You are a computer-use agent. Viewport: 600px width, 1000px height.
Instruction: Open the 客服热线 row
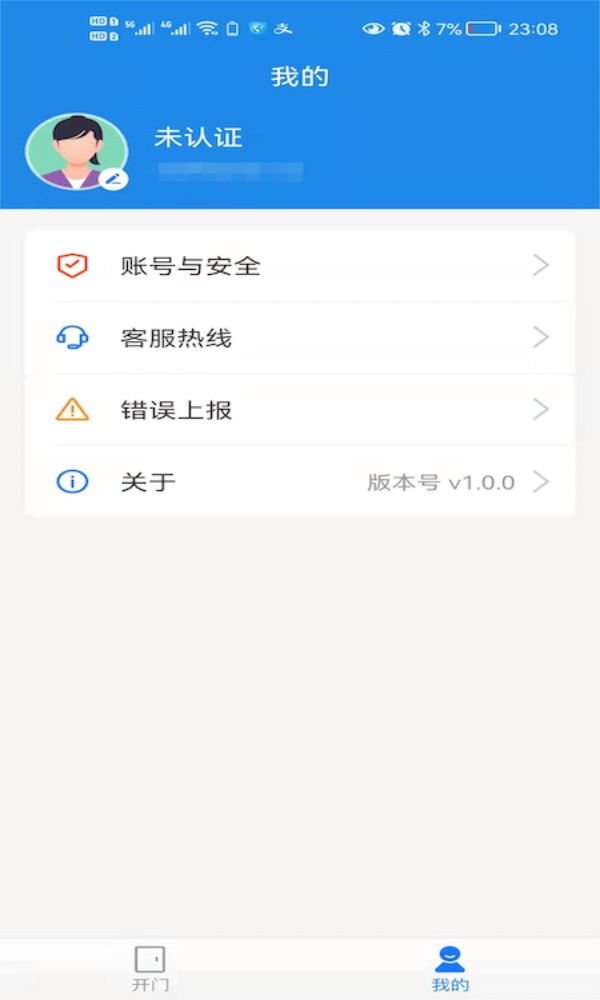pyautogui.click(x=300, y=338)
